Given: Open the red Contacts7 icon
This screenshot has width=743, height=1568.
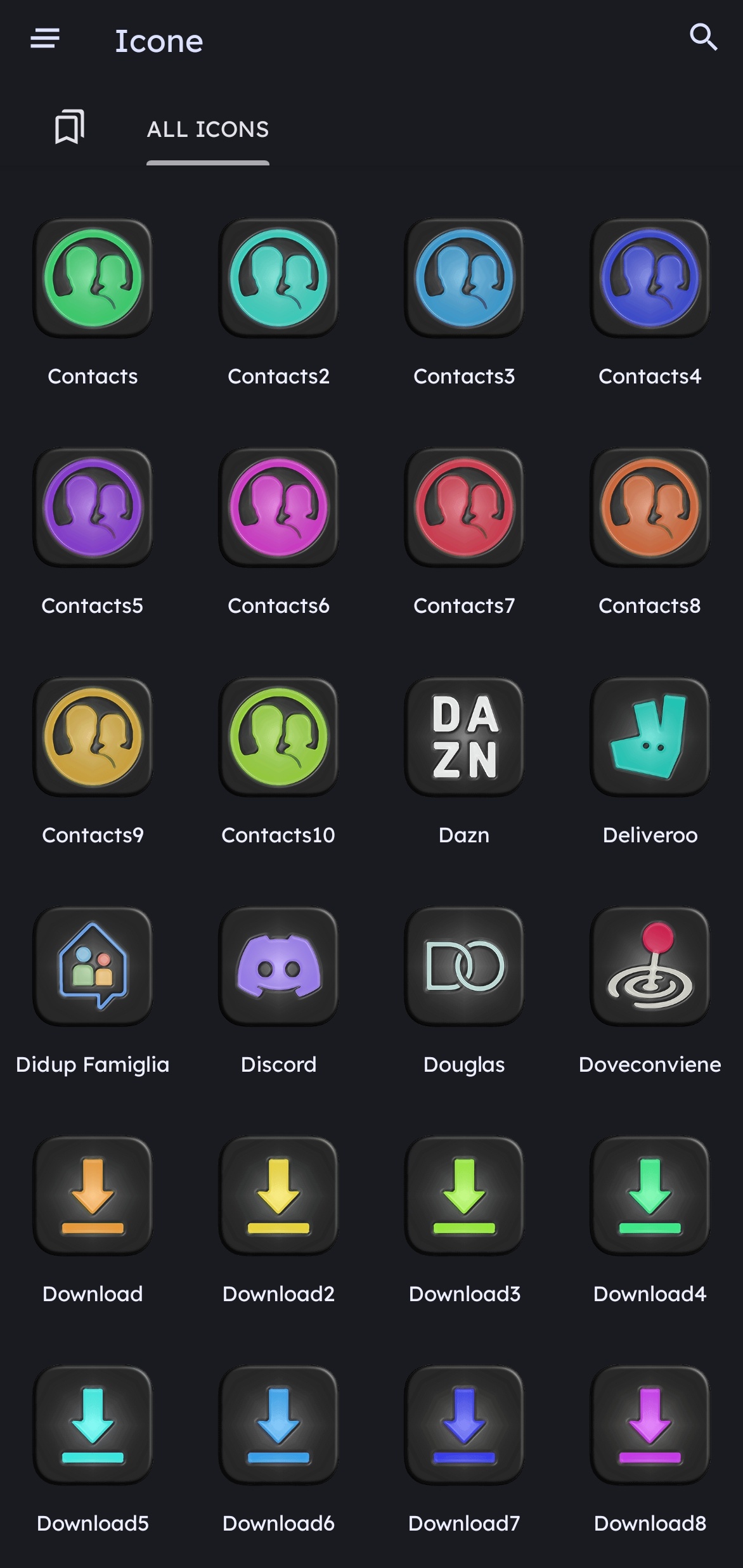Looking at the screenshot, I should tap(464, 508).
